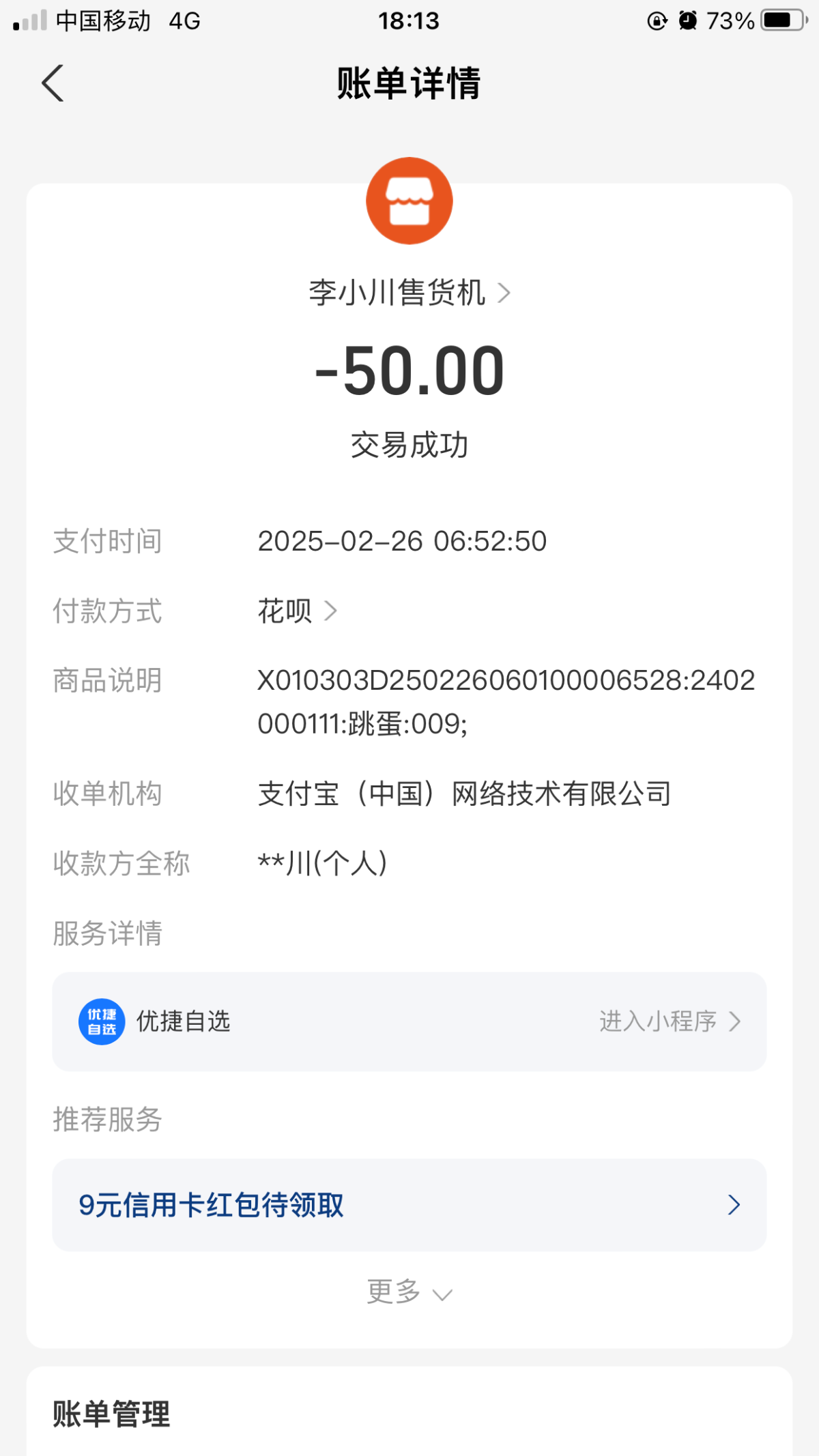Claim the 9元信用卡红包 offer
Viewport: 819px width, 1456px height.
pyautogui.click(x=409, y=1205)
